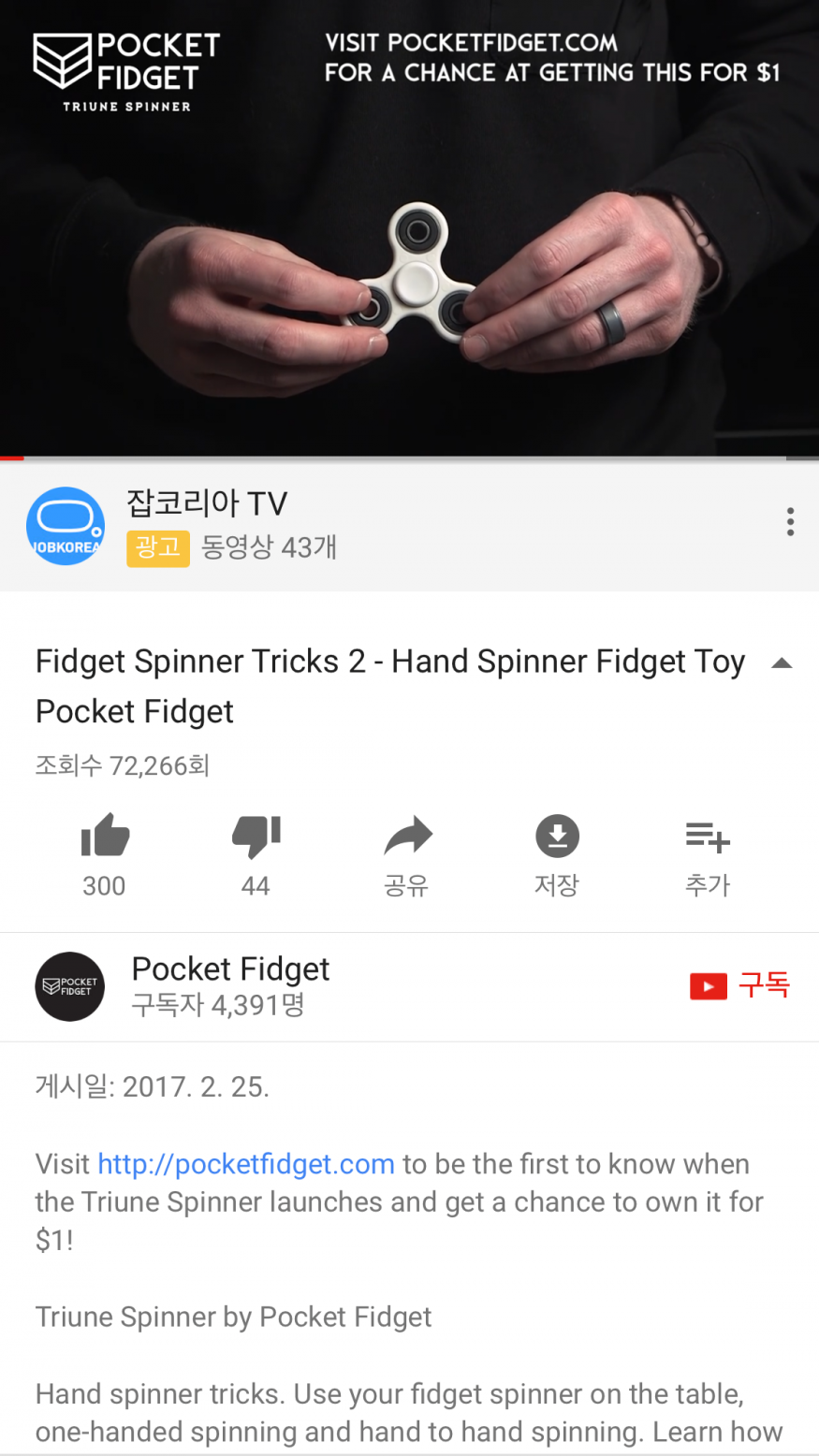Share the video via 공유

pyautogui.click(x=407, y=854)
